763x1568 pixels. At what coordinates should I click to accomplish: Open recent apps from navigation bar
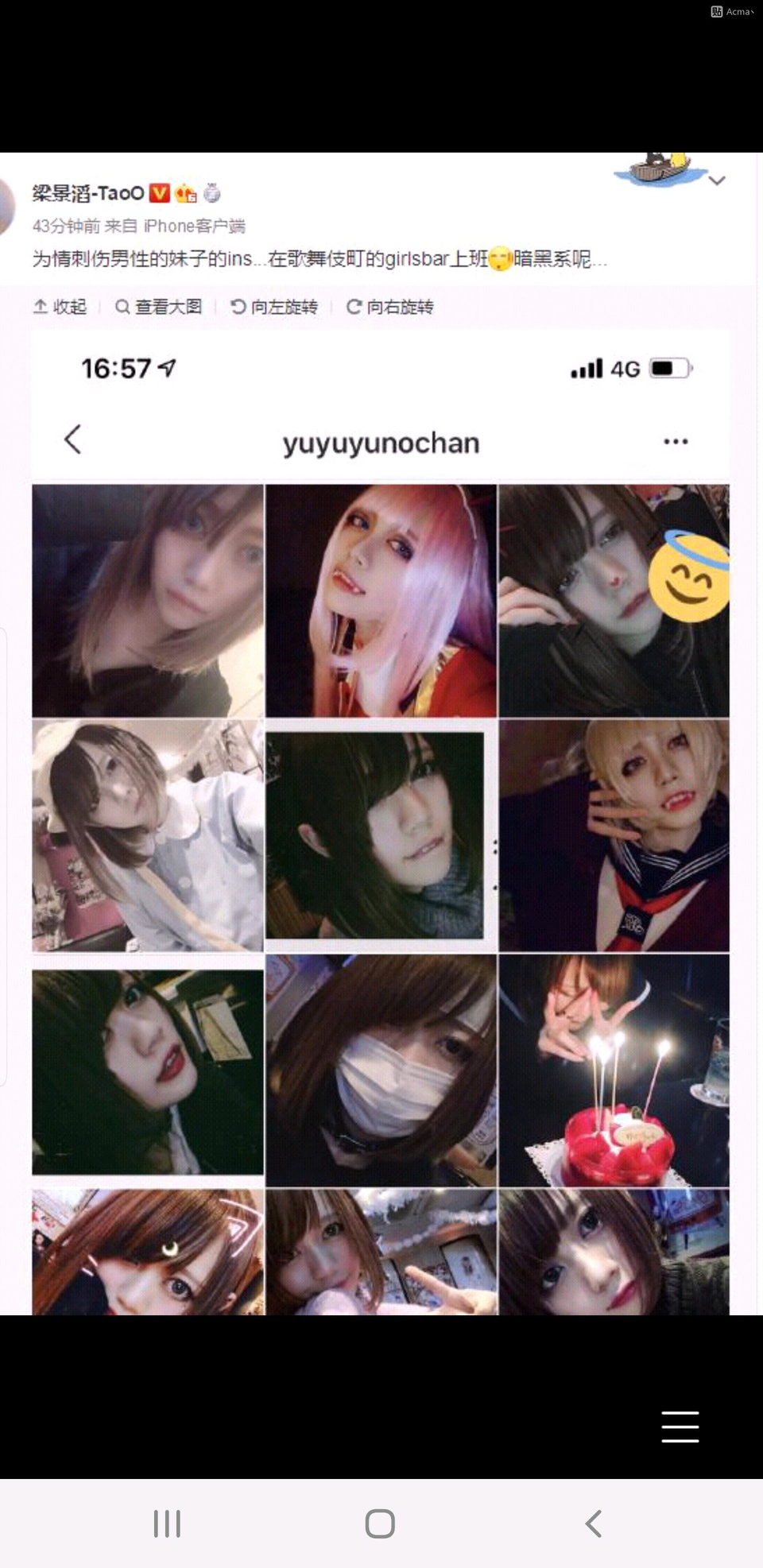point(167,1523)
